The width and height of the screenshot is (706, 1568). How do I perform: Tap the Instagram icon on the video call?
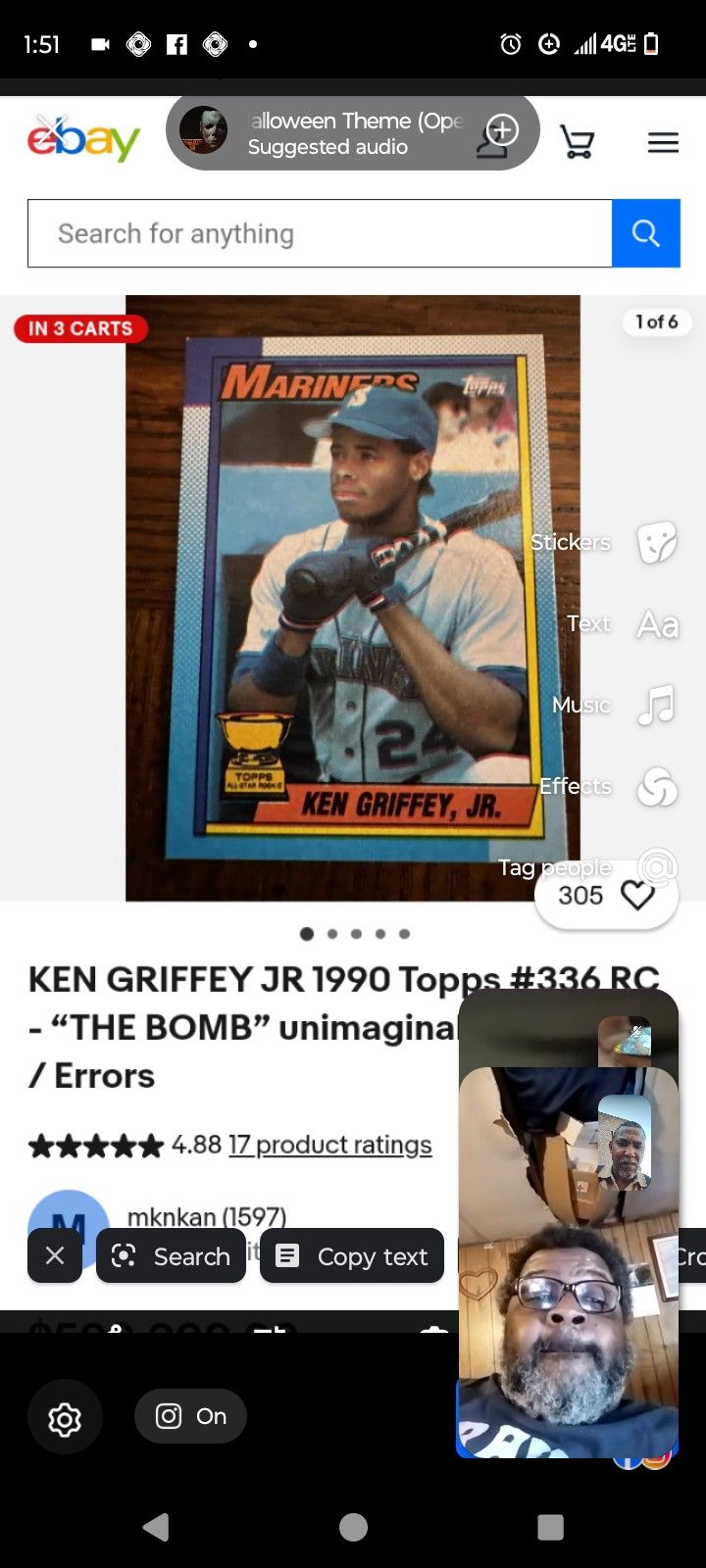(655, 1460)
